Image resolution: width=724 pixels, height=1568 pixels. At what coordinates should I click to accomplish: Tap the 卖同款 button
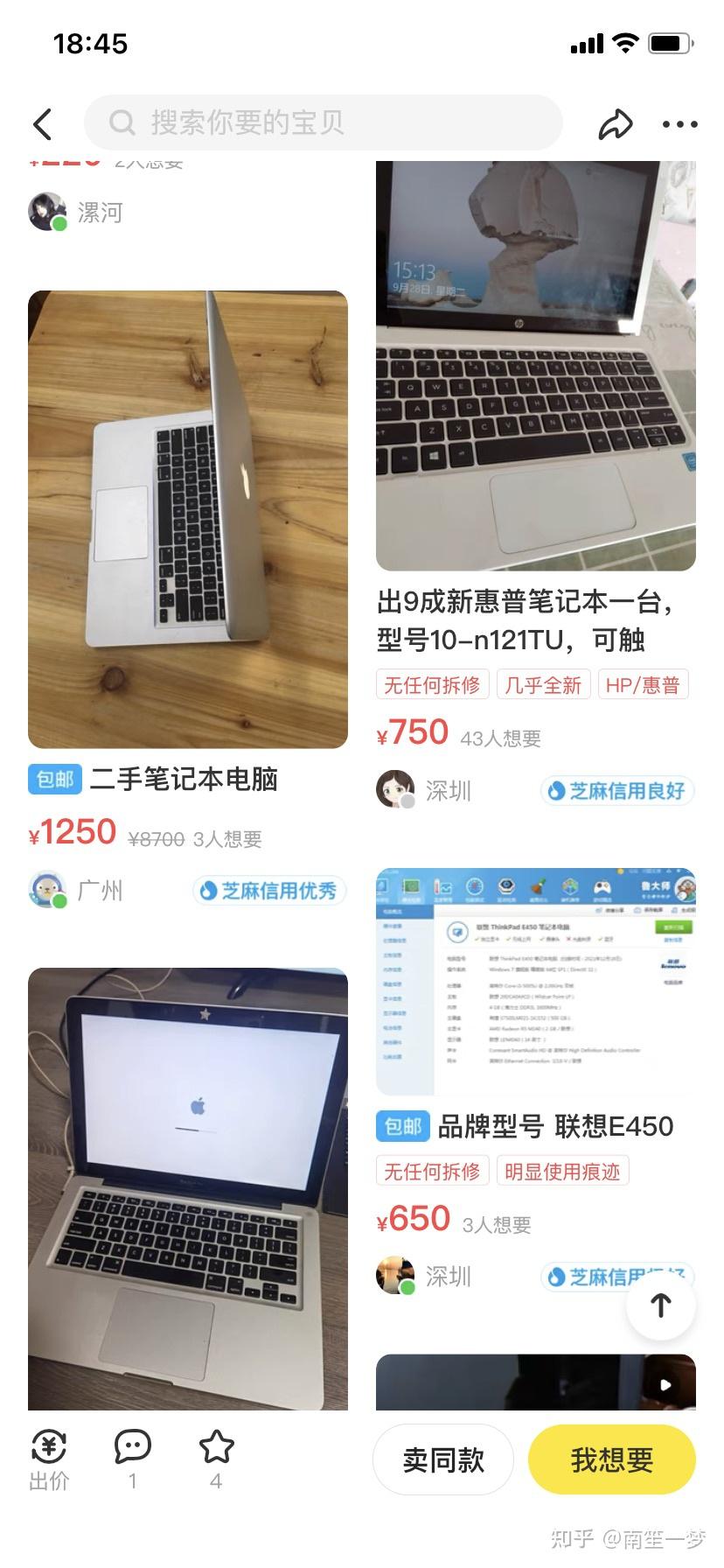coord(443,1459)
